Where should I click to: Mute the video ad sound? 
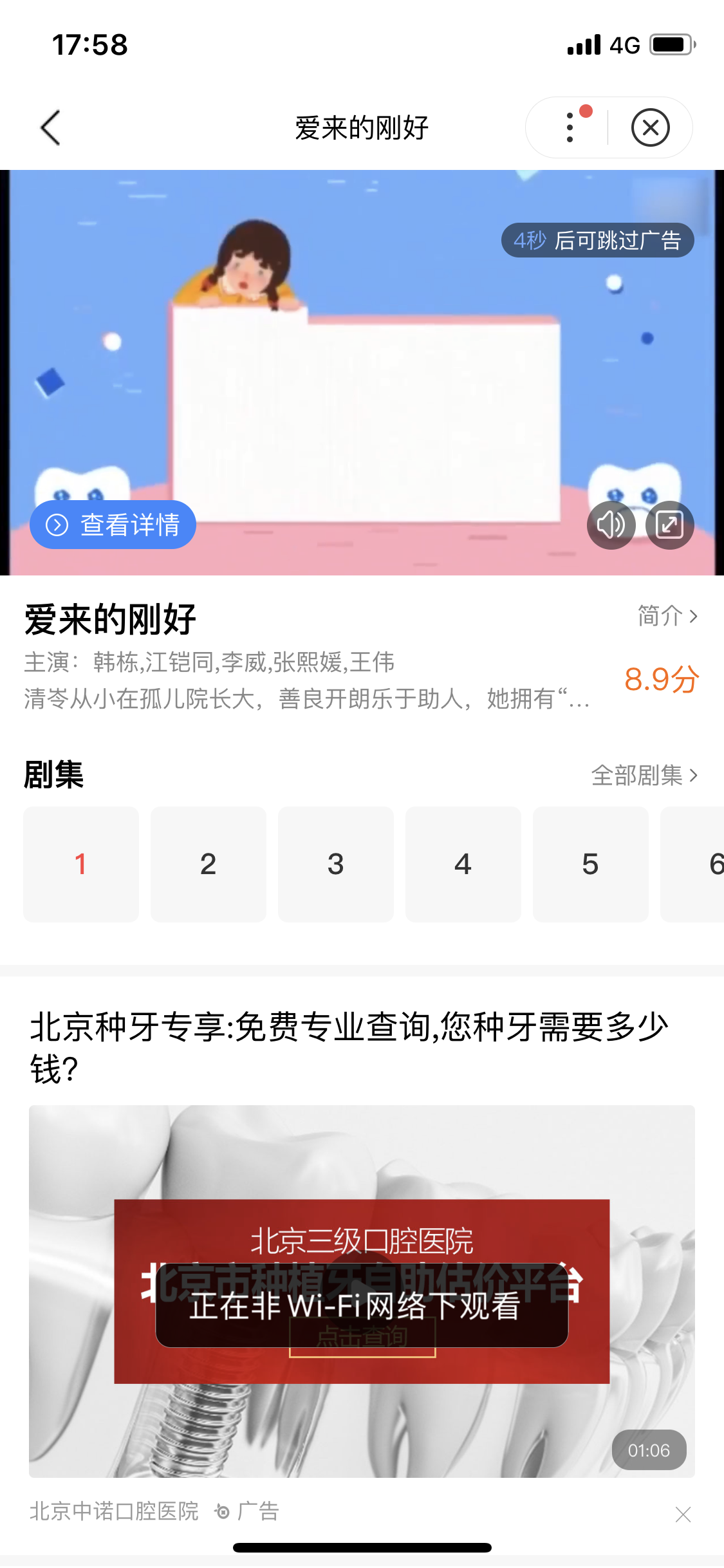tap(611, 525)
